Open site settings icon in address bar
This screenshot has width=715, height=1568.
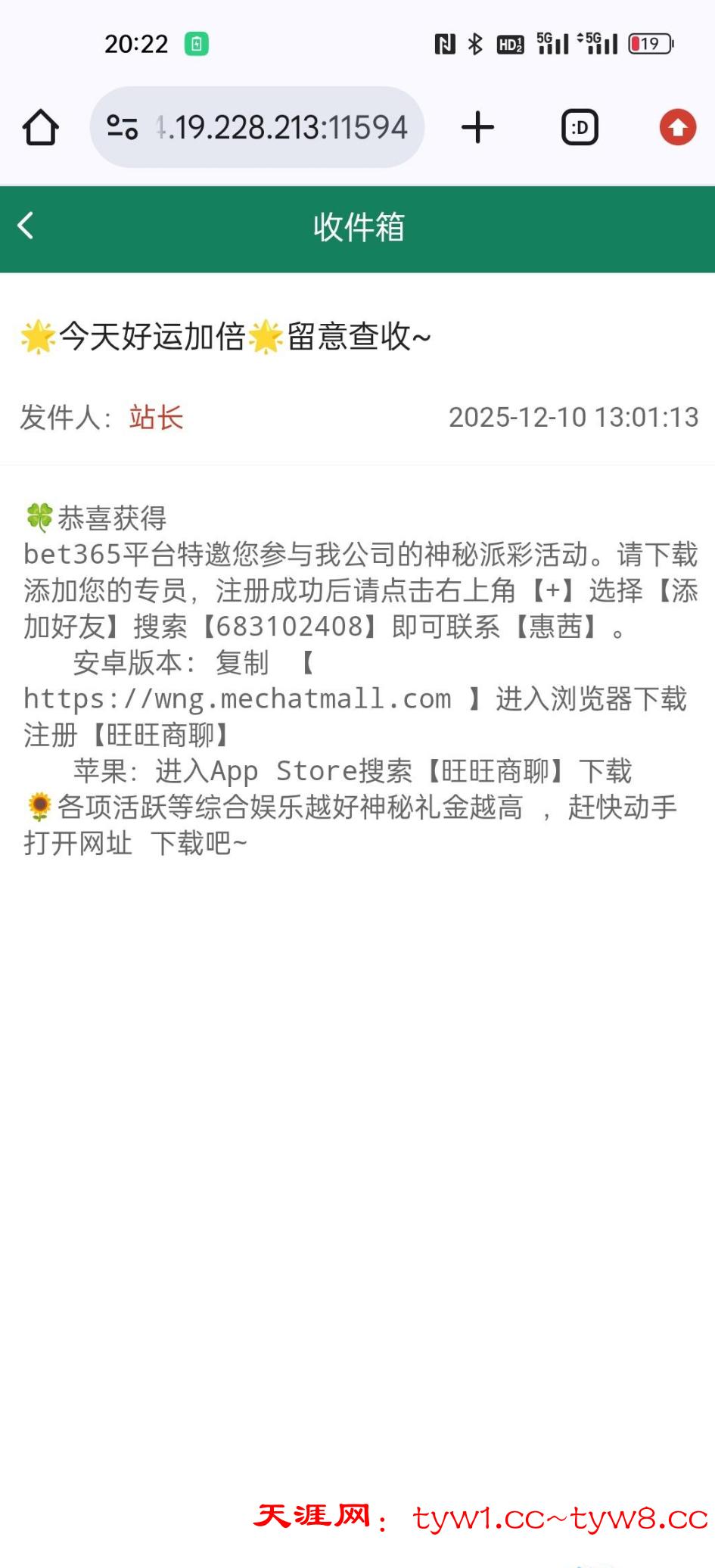point(122,127)
